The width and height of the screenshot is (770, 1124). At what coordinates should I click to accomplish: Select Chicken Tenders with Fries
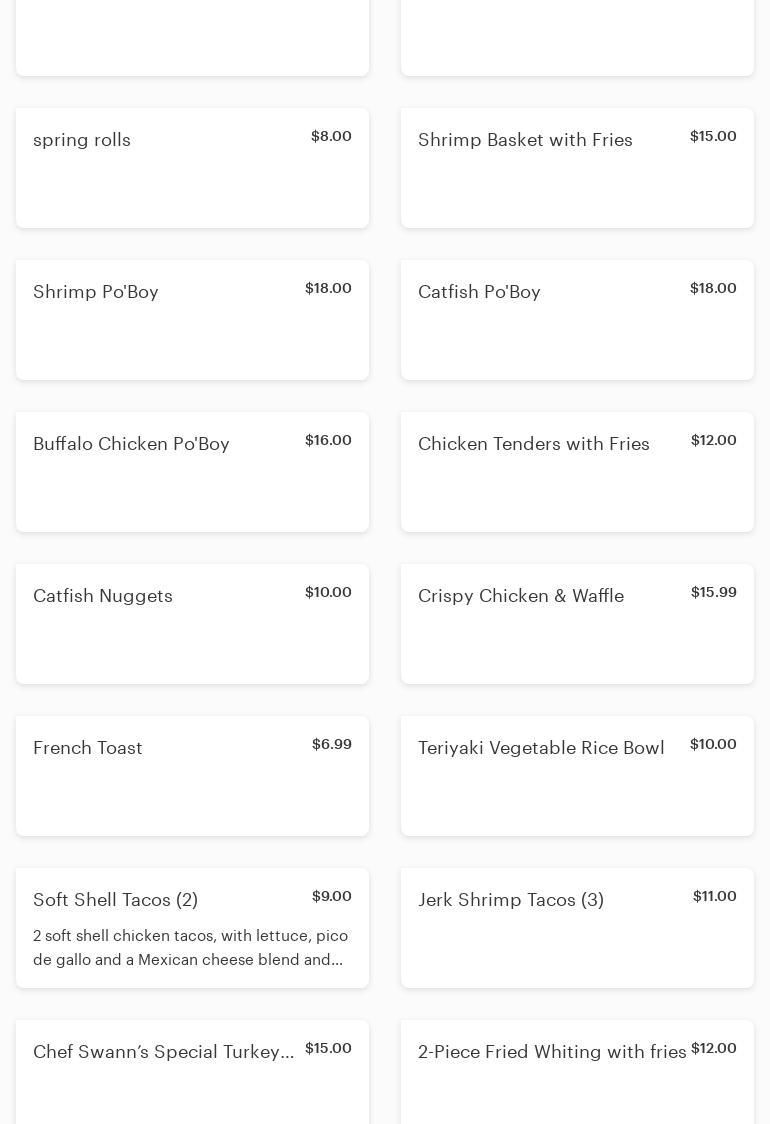pyautogui.click(x=577, y=472)
